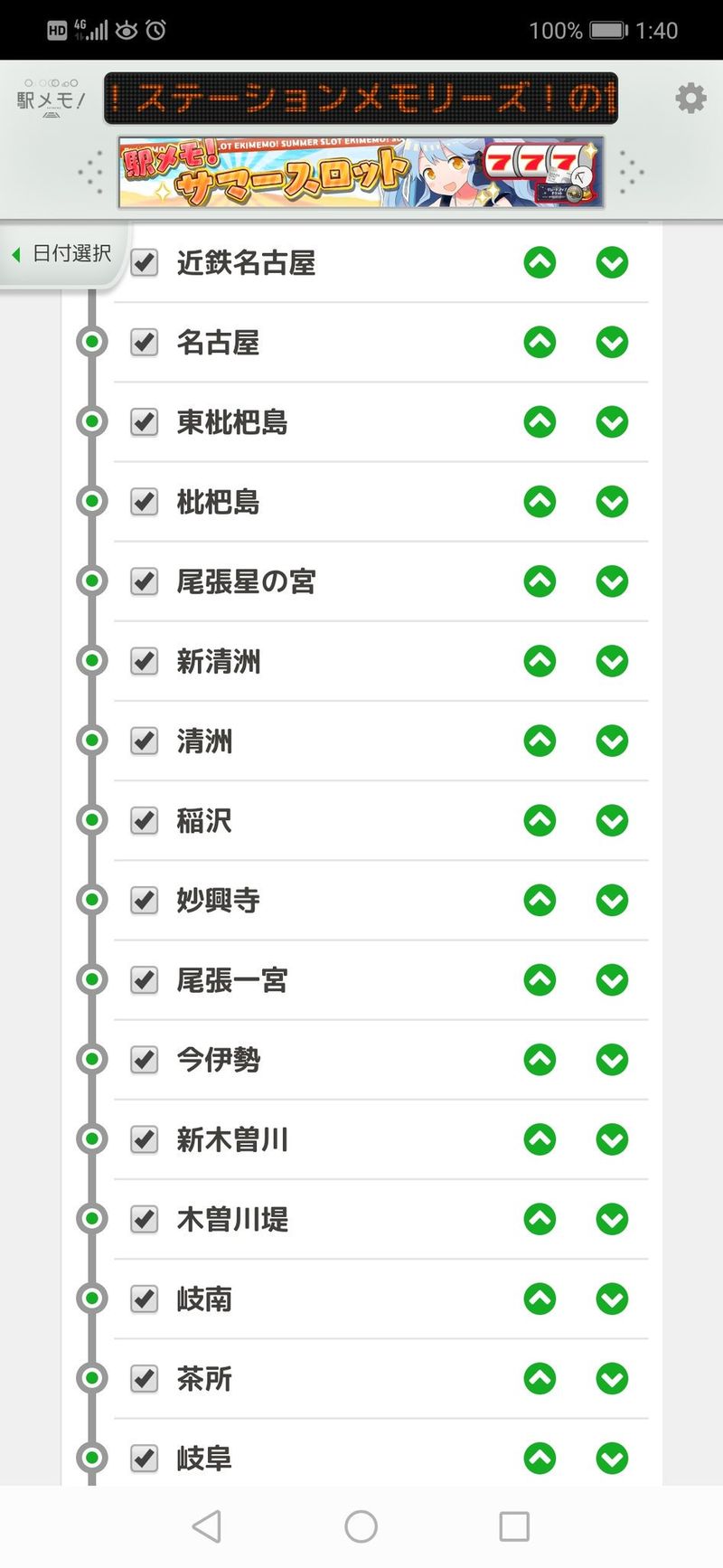Image resolution: width=723 pixels, height=1568 pixels.
Task: Move 名古屋 station up in the list
Action: click(540, 343)
